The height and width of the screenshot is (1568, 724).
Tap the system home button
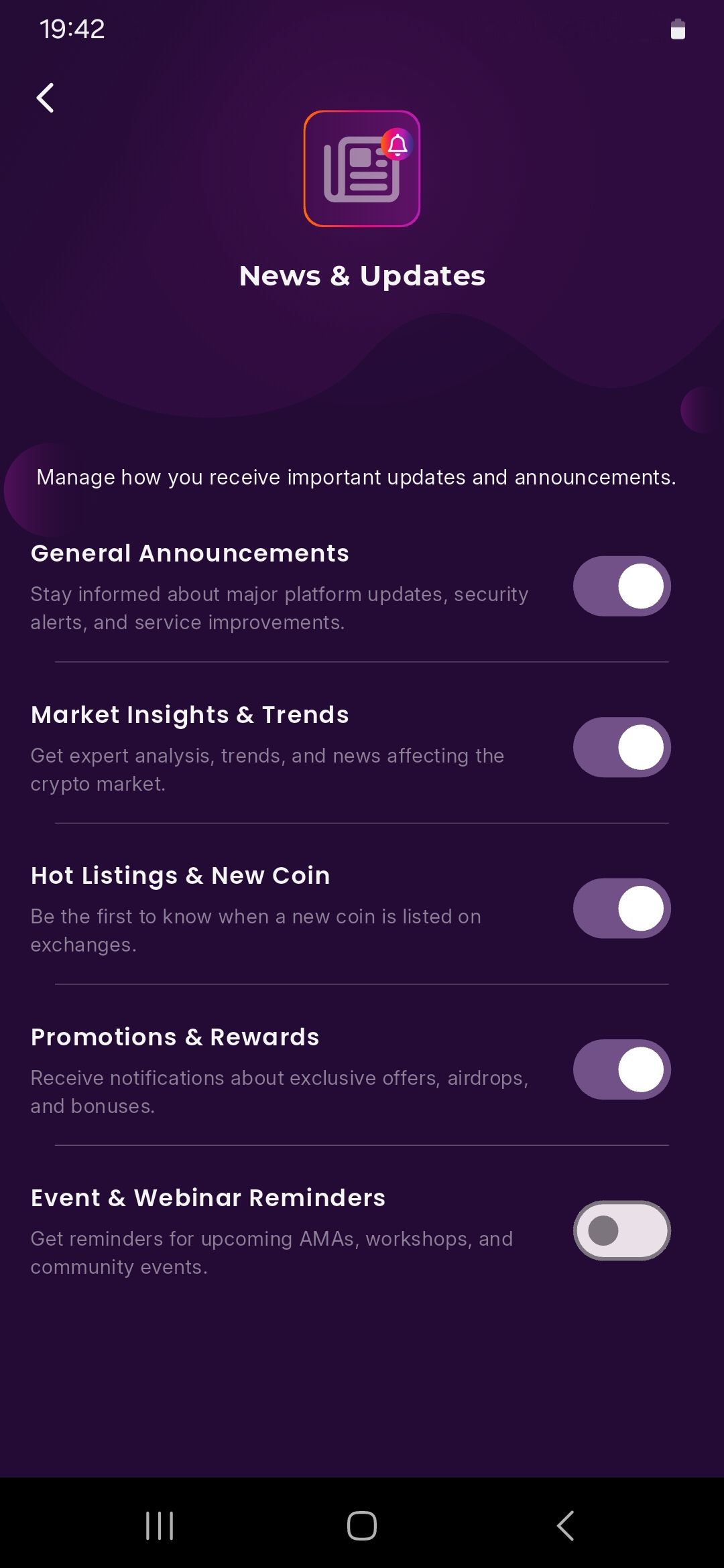coord(362,1526)
